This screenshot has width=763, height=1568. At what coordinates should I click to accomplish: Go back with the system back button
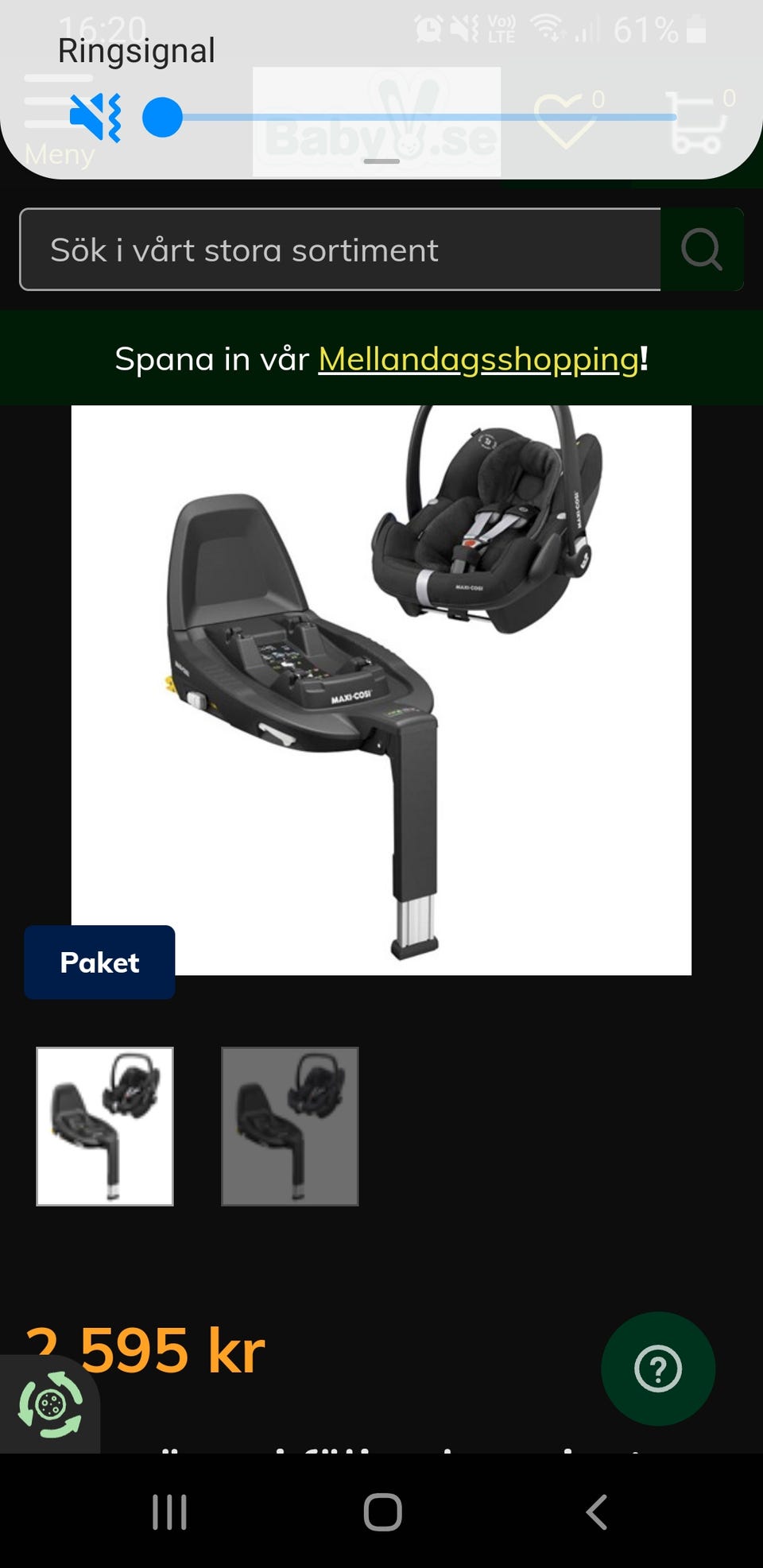(x=597, y=1512)
